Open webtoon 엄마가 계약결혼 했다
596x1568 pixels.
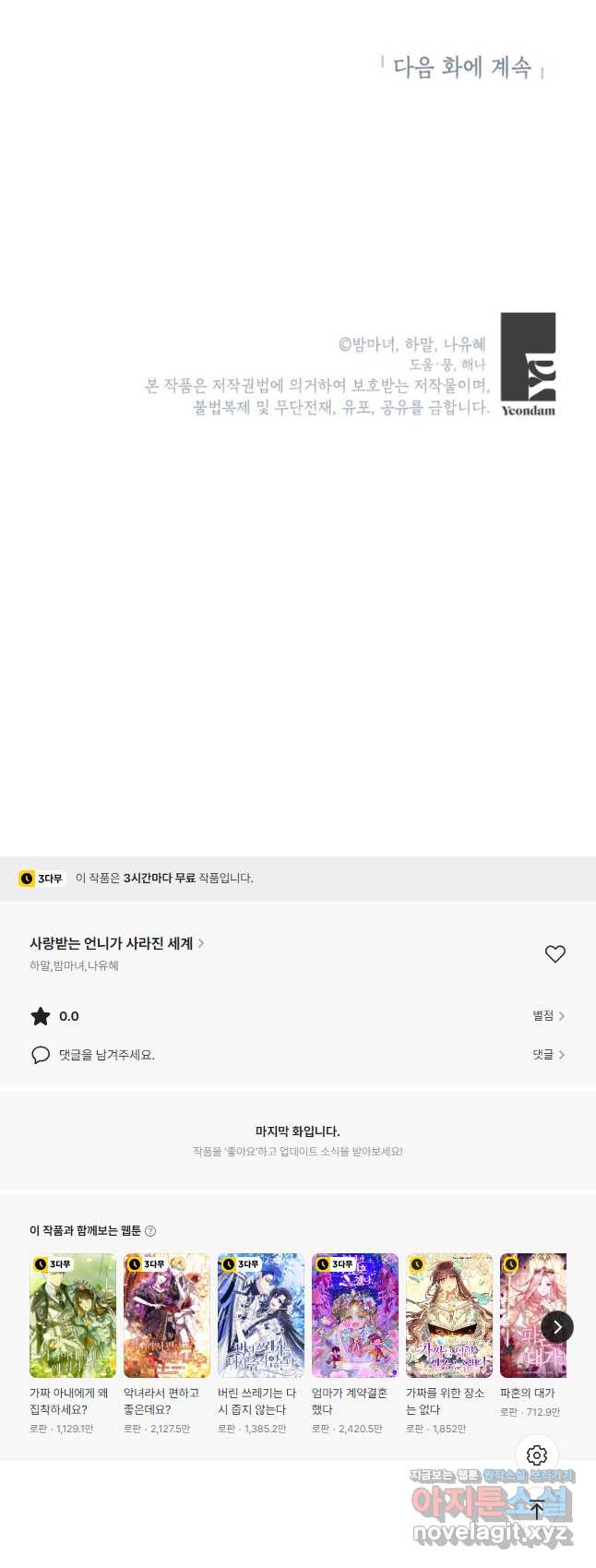pyautogui.click(x=355, y=1316)
